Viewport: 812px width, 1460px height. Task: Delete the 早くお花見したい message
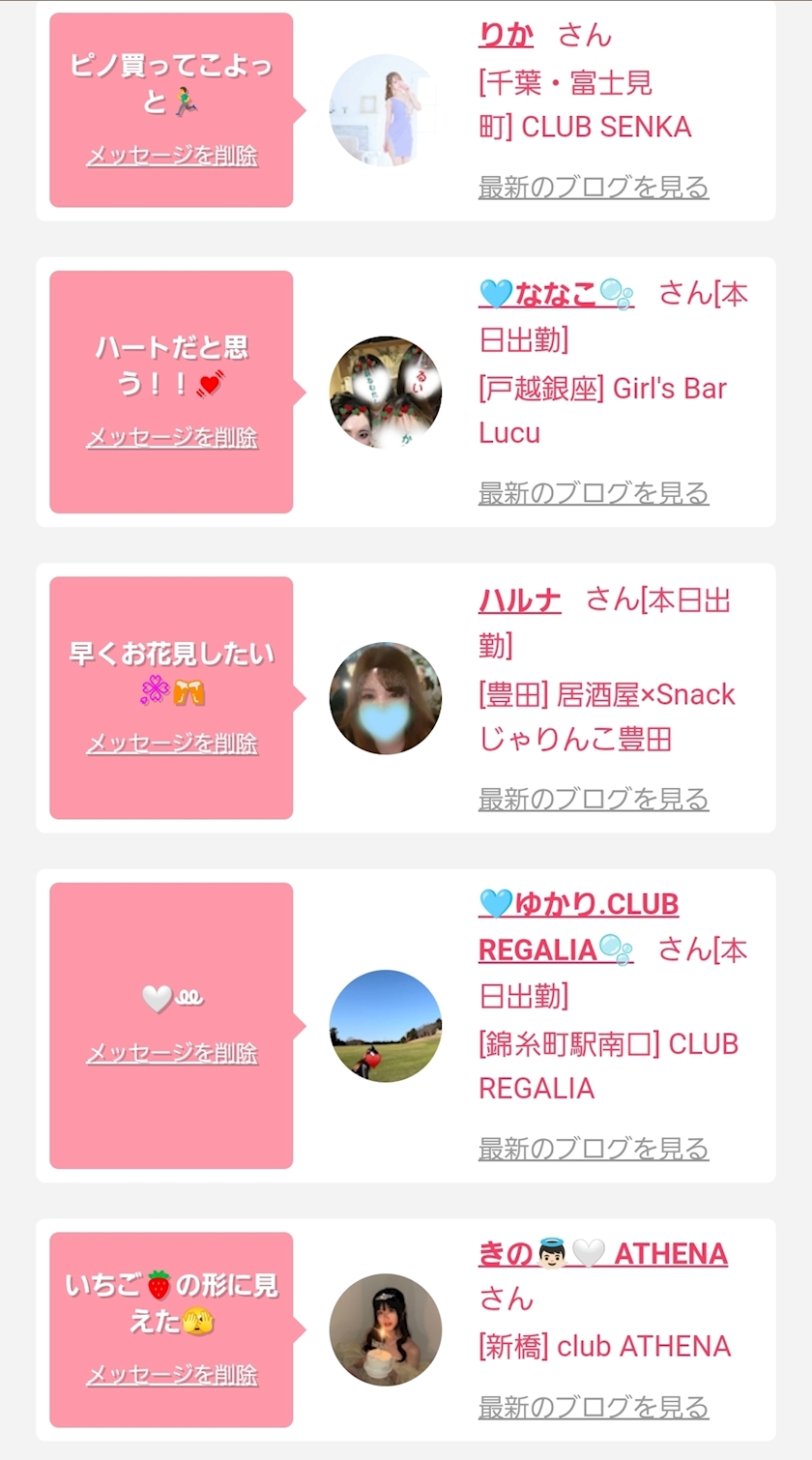[172, 744]
